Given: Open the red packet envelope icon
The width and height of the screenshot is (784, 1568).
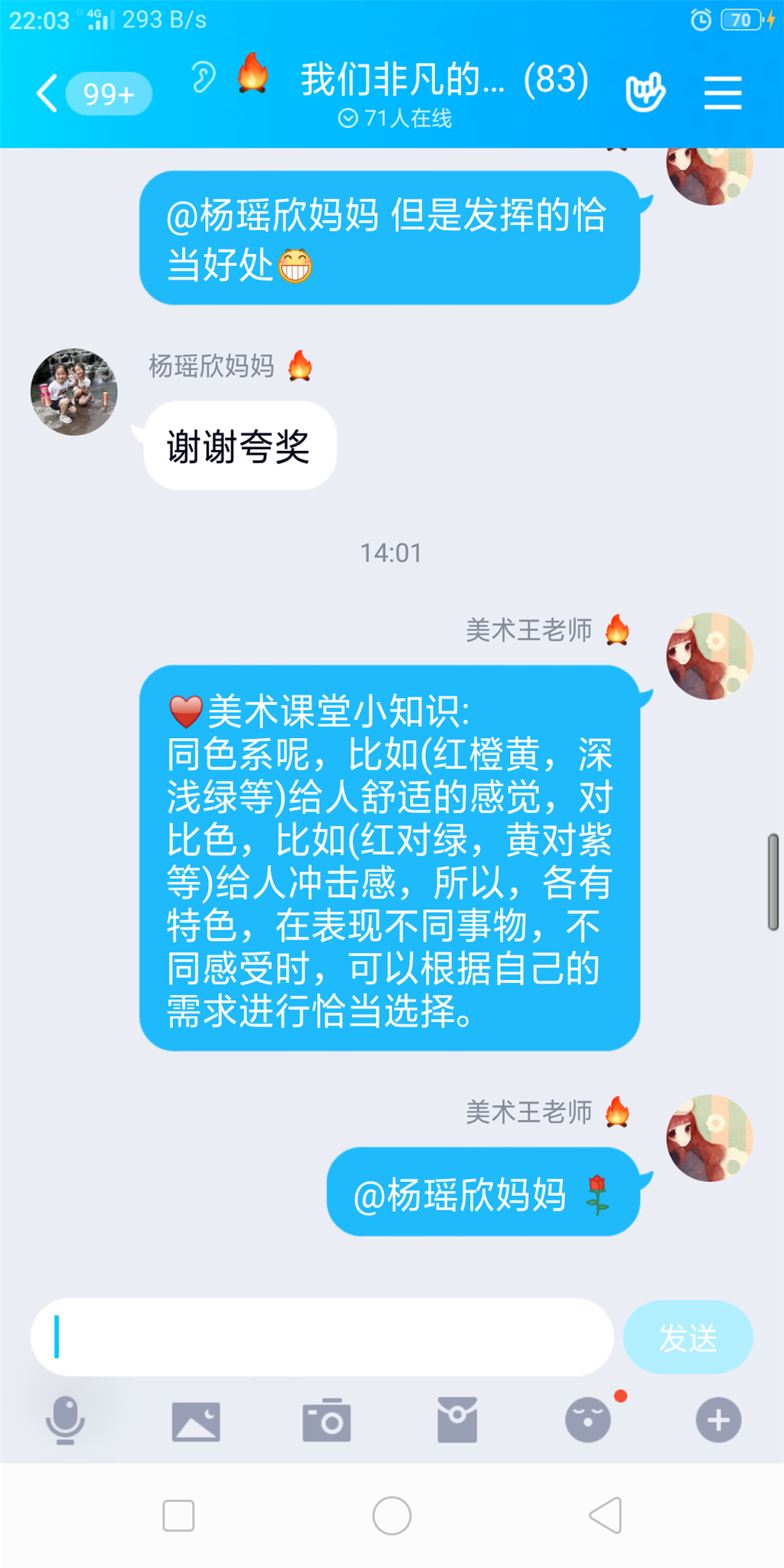Looking at the screenshot, I should [x=457, y=1420].
